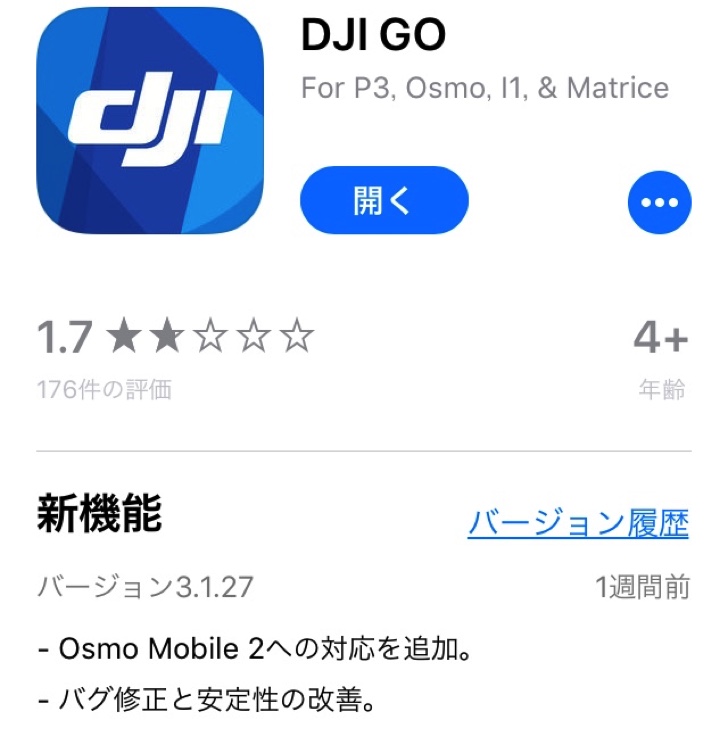Open the バージョン履歴 version history link
This screenshot has width=728, height=753.
(578, 521)
